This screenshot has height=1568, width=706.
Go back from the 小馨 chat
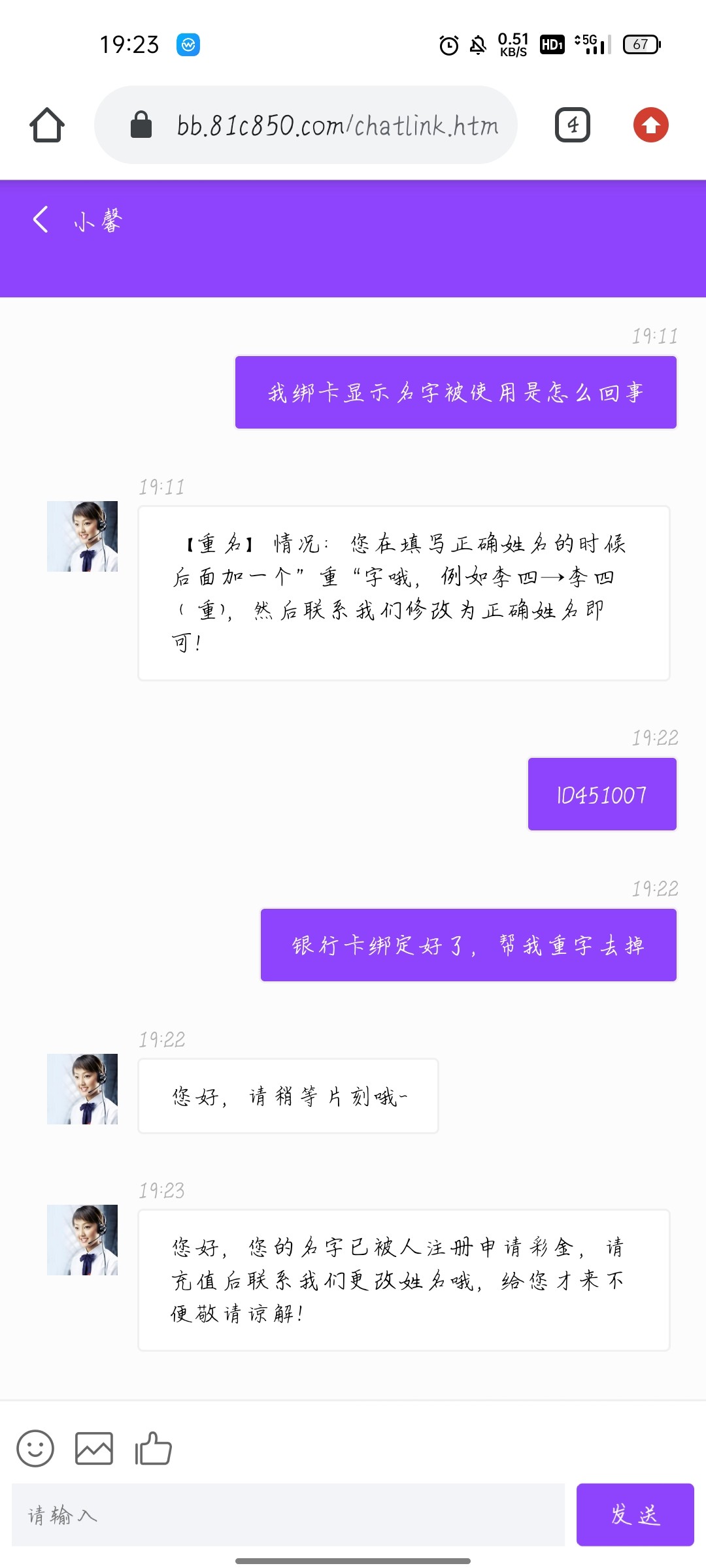pyautogui.click(x=41, y=220)
